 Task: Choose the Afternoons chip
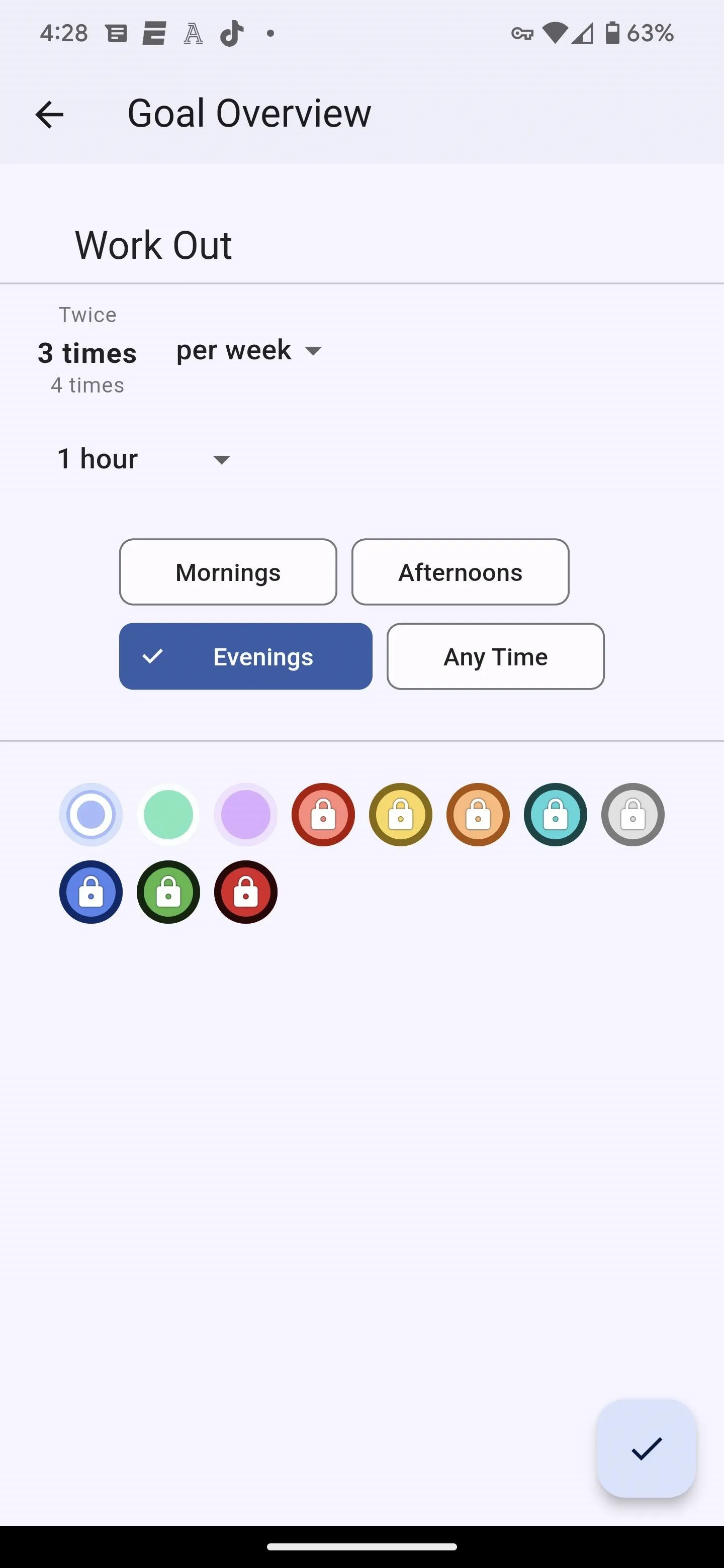tap(461, 572)
